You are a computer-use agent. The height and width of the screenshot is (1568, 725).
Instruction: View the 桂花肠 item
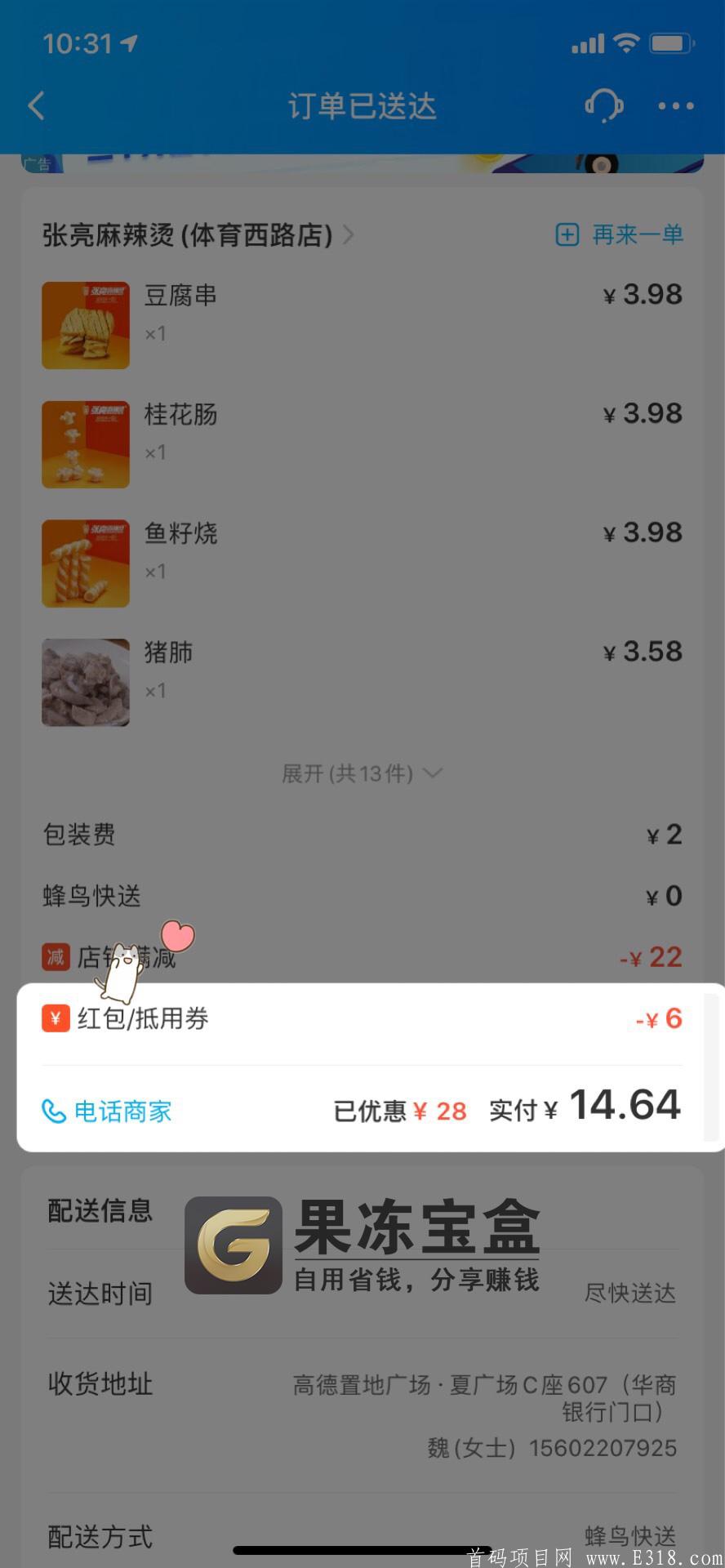[180, 415]
